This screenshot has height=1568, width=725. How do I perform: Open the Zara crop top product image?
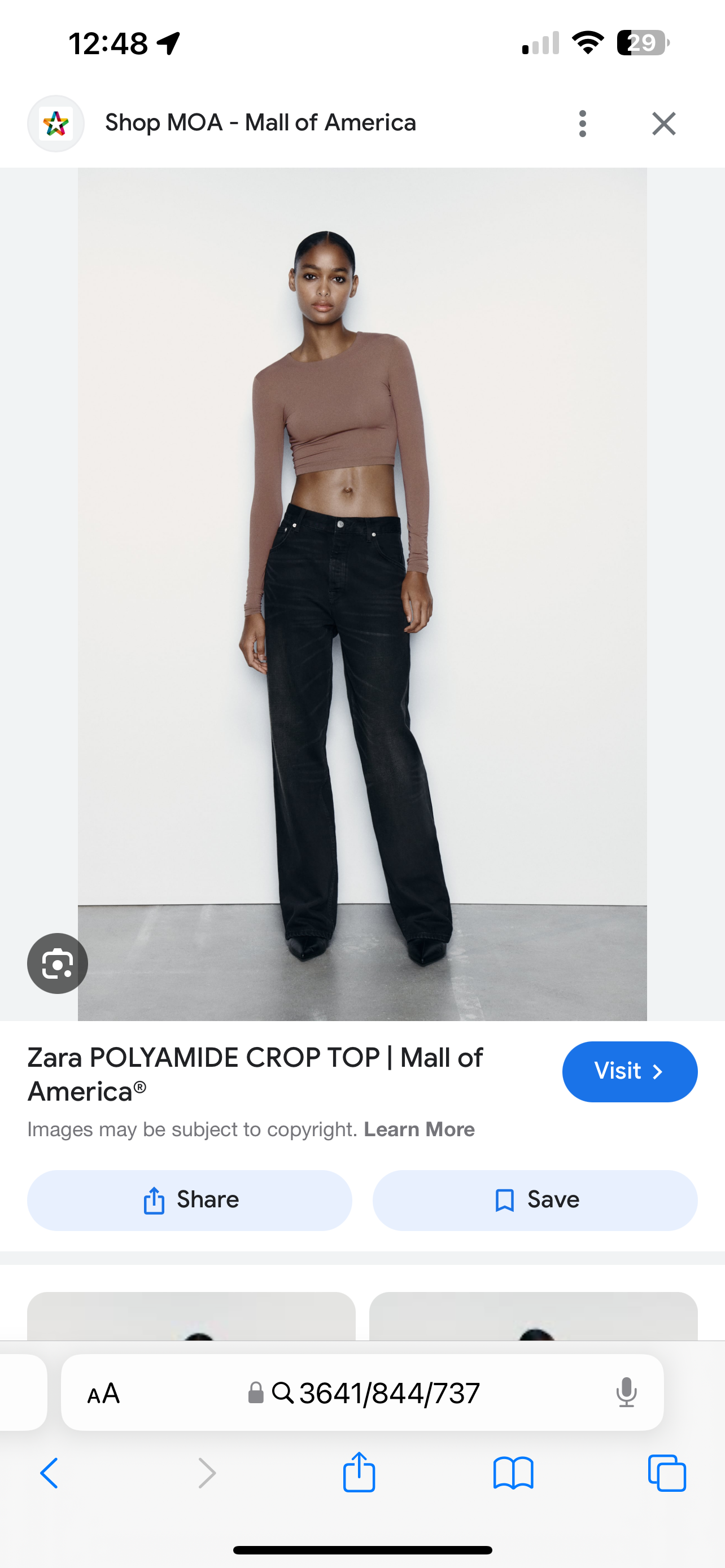pyautogui.click(x=362, y=594)
